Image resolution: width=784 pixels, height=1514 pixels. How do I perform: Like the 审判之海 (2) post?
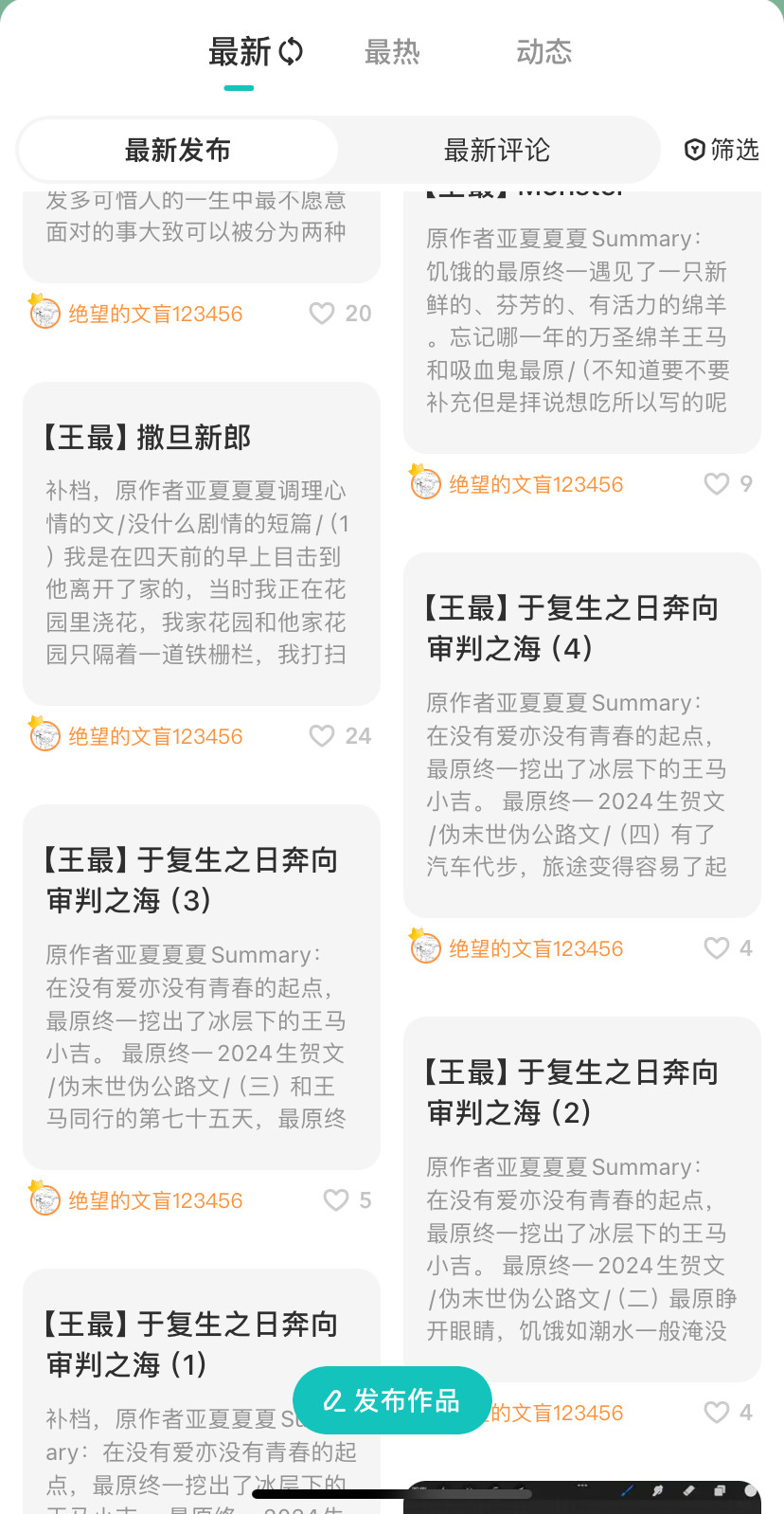(x=717, y=1413)
